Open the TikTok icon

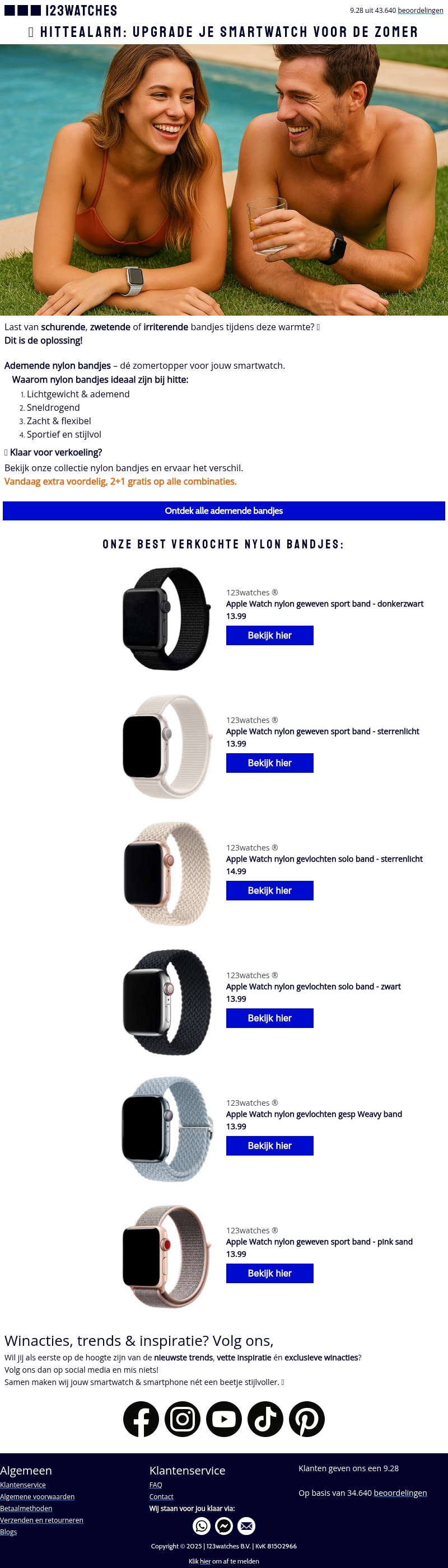click(x=265, y=1419)
